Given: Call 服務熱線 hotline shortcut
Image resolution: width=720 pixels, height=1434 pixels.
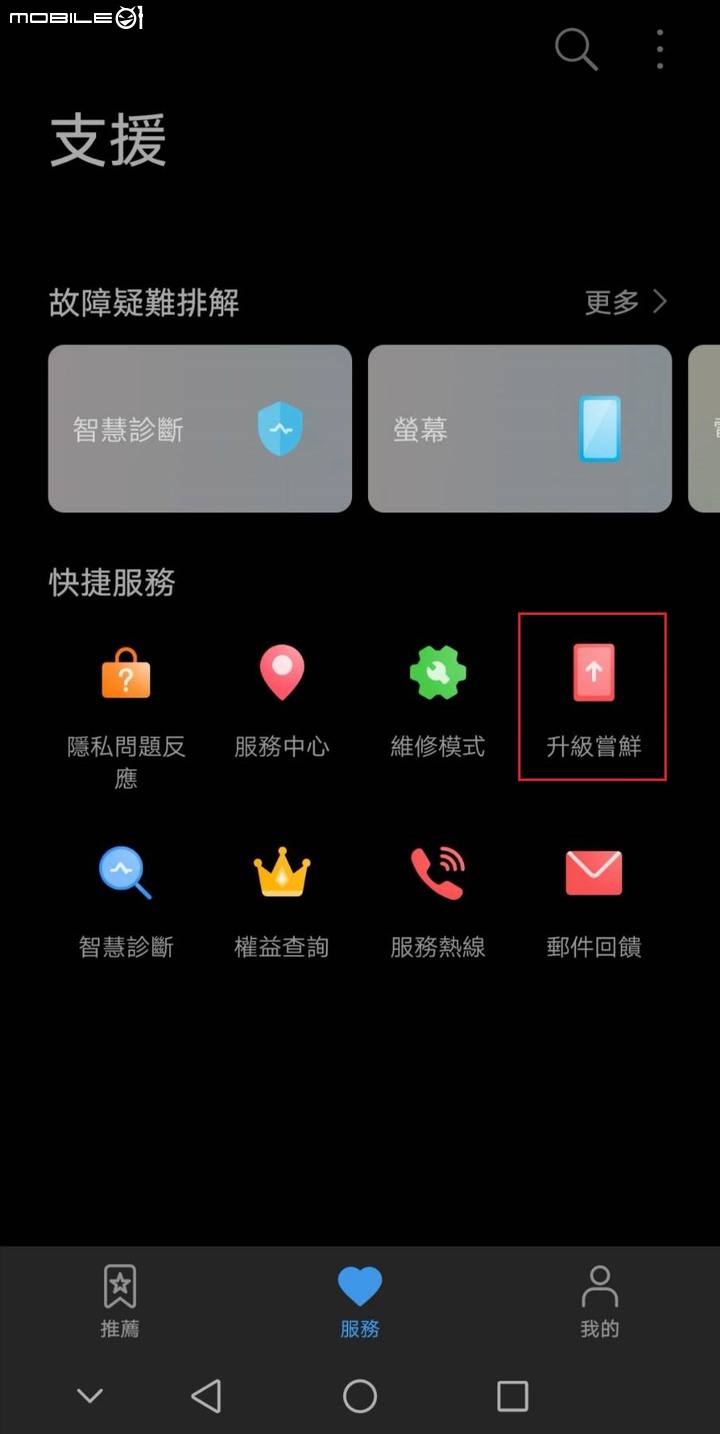Looking at the screenshot, I should point(438,900).
